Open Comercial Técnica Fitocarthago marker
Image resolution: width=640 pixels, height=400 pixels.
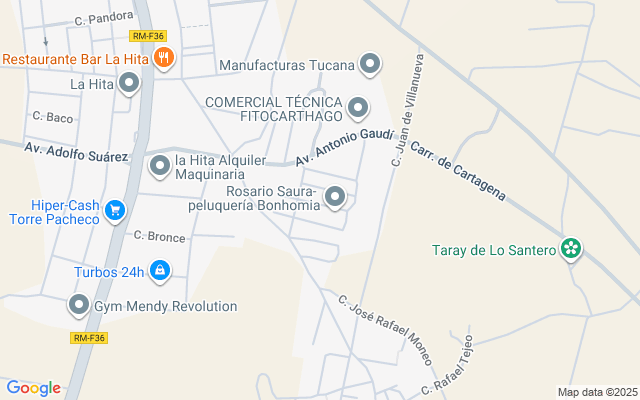tap(358, 107)
